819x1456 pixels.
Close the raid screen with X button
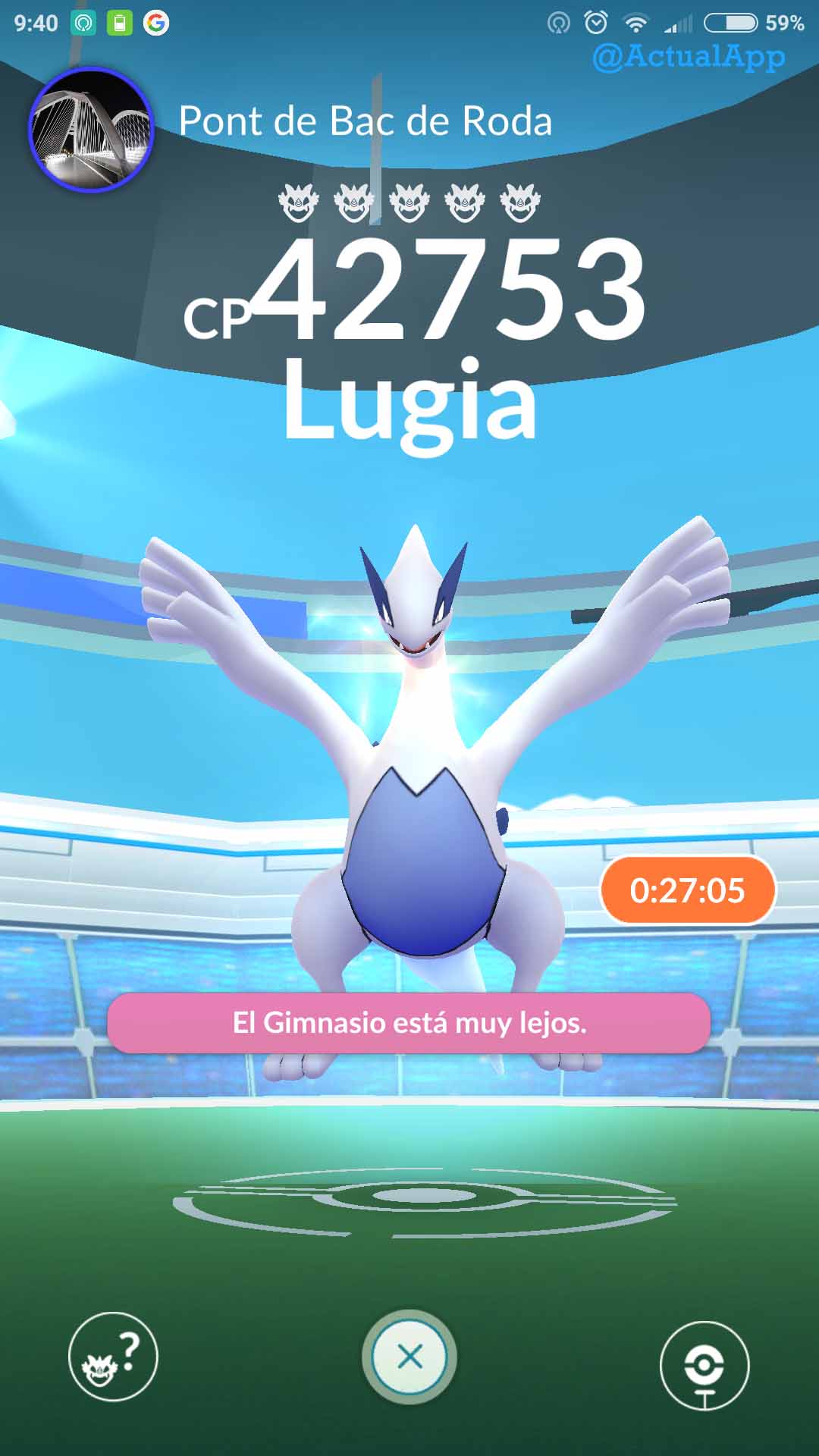click(x=409, y=1357)
